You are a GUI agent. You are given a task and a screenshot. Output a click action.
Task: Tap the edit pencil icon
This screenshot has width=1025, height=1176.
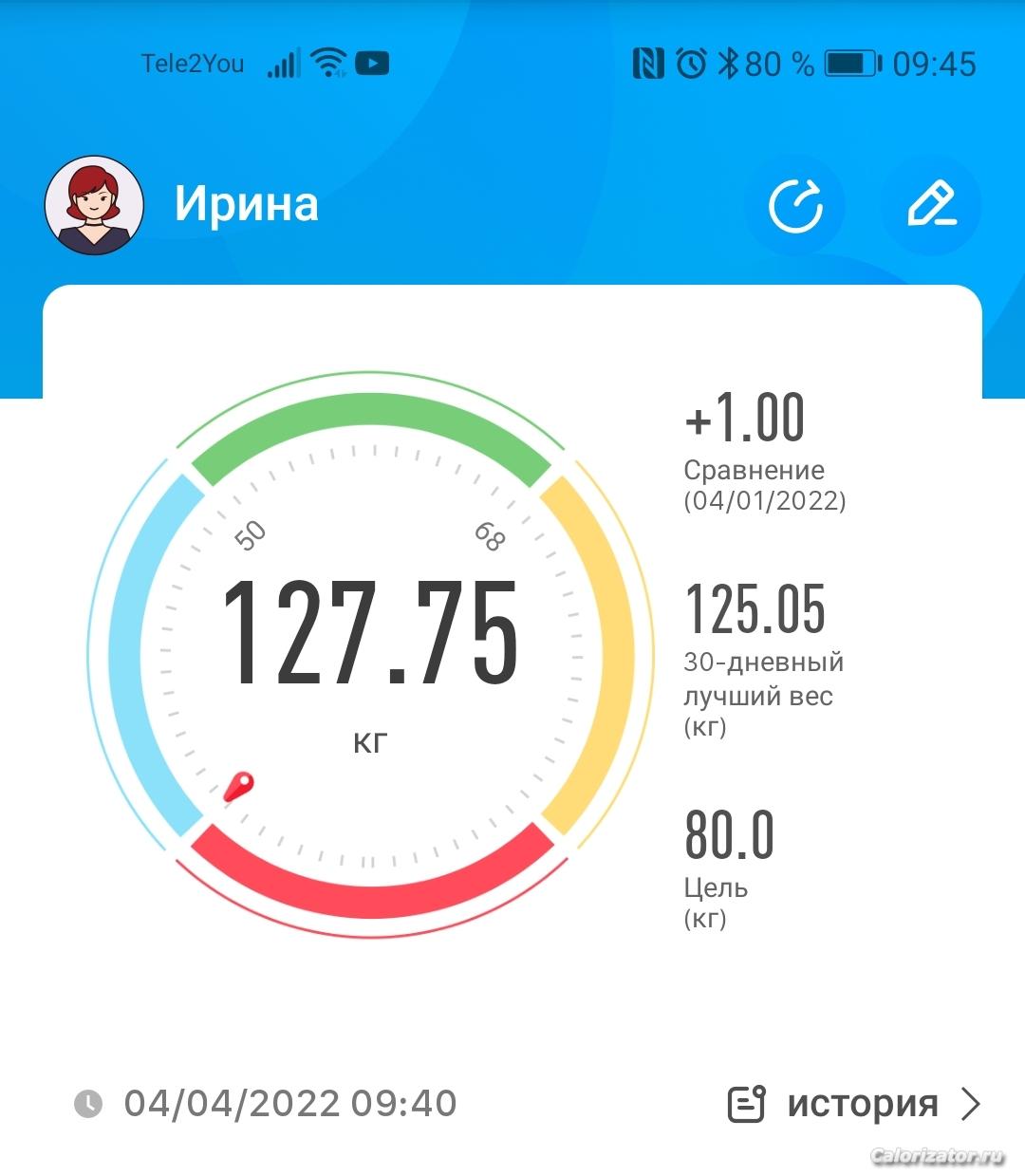[x=931, y=206]
